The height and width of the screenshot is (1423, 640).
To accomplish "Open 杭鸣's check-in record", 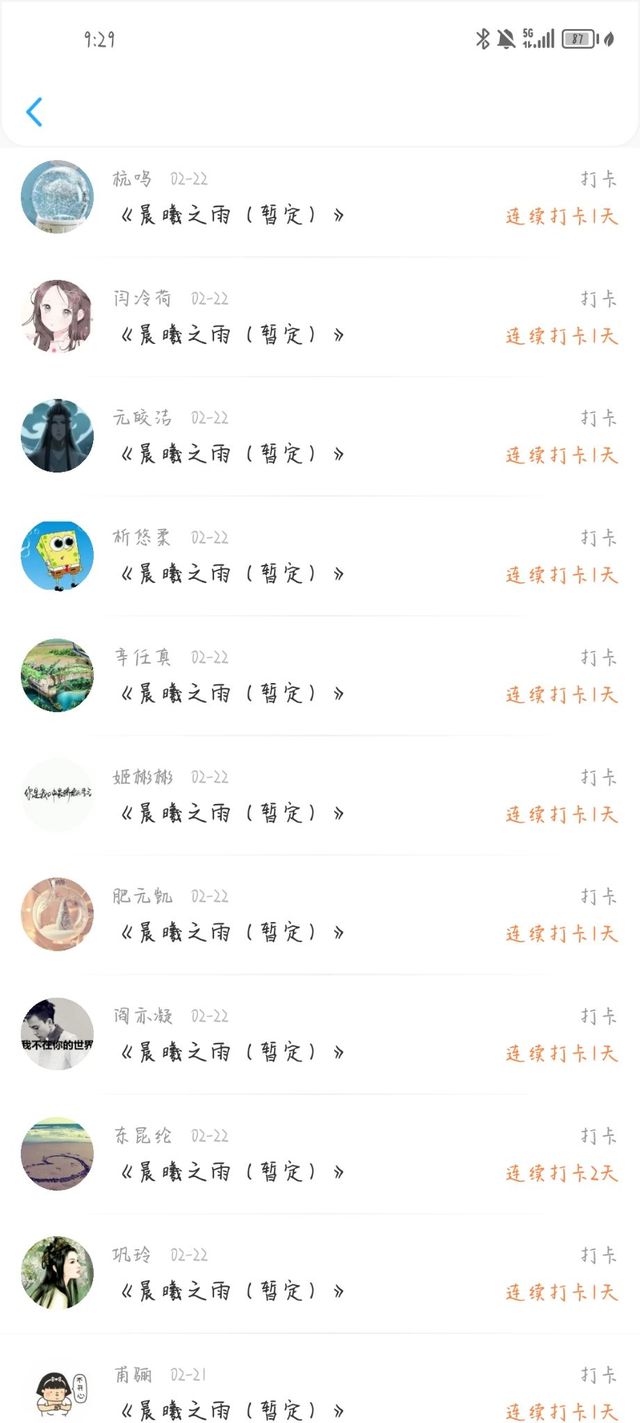I will click(320, 198).
